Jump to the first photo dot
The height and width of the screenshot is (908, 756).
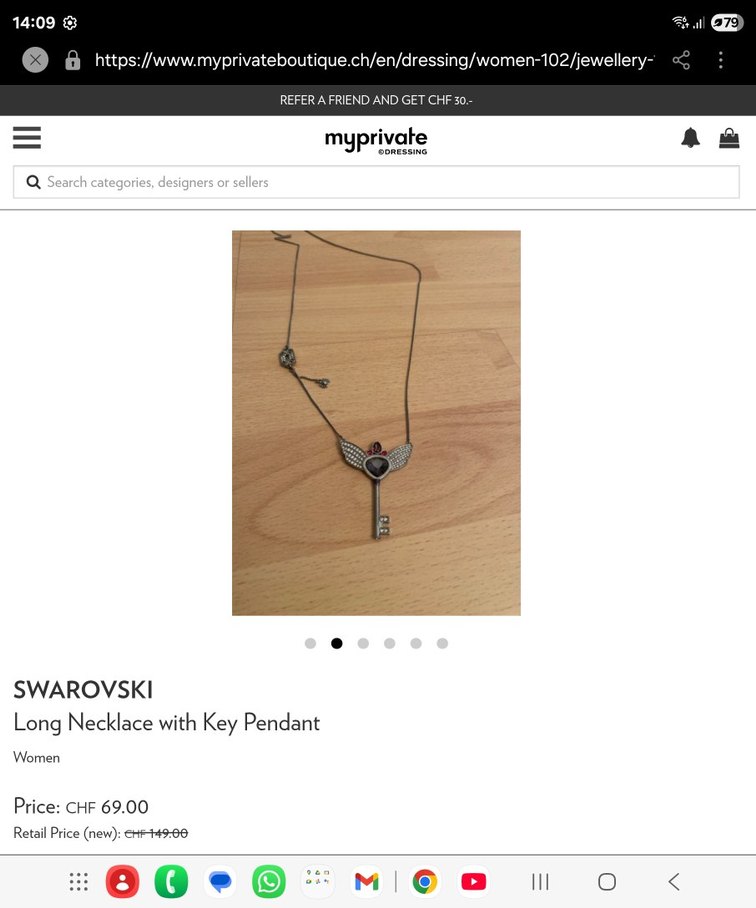310,643
